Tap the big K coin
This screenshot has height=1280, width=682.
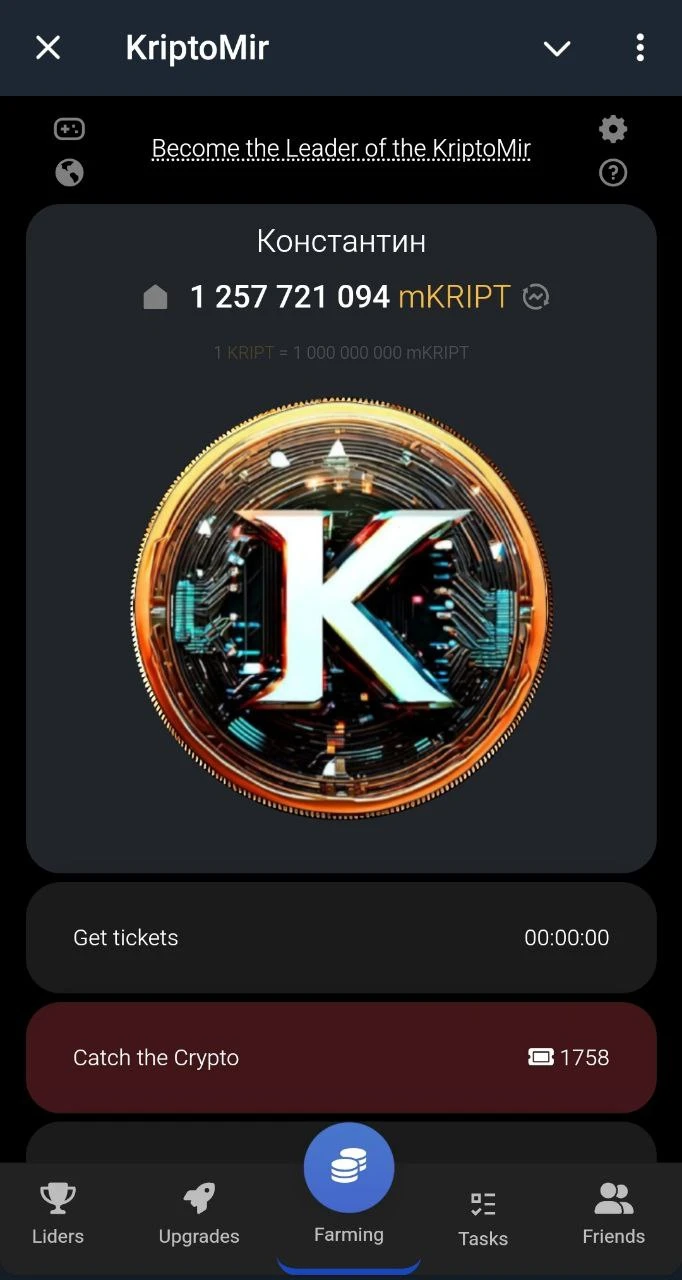pyautogui.click(x=341, y=607)
